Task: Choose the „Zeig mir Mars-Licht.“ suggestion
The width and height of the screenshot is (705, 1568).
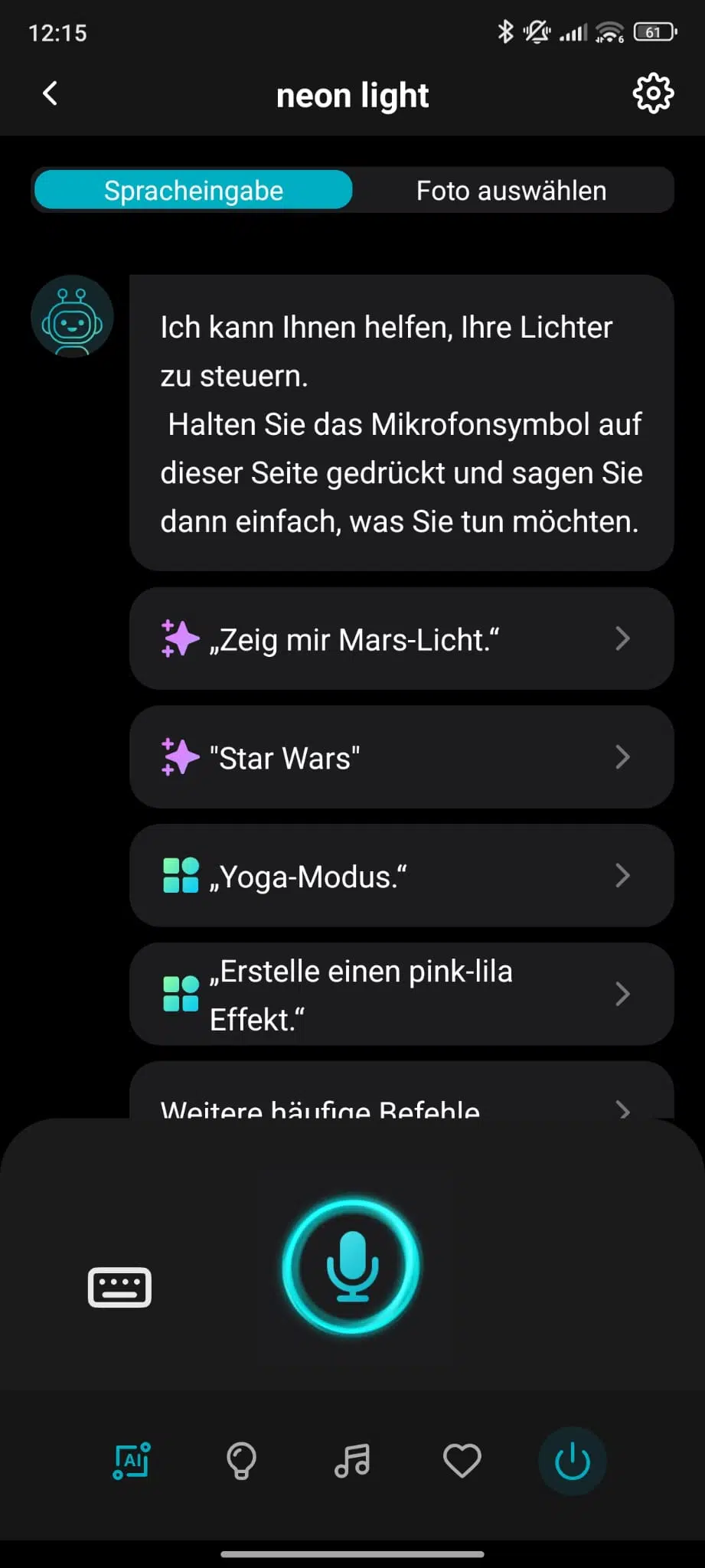Action: [x=401, y=639]
